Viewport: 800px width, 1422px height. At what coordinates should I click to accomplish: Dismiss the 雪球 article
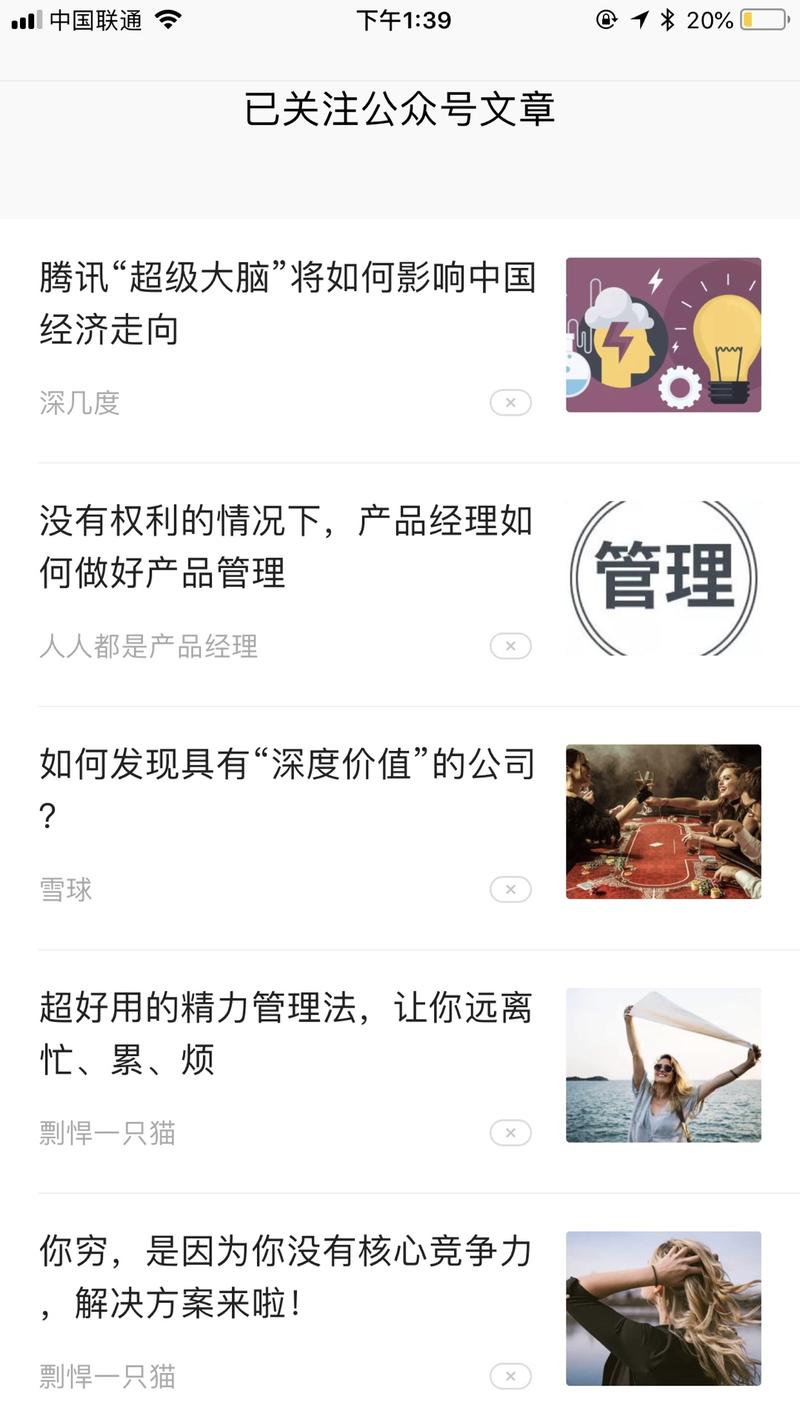pyautogui.click(x=510, y=889)
